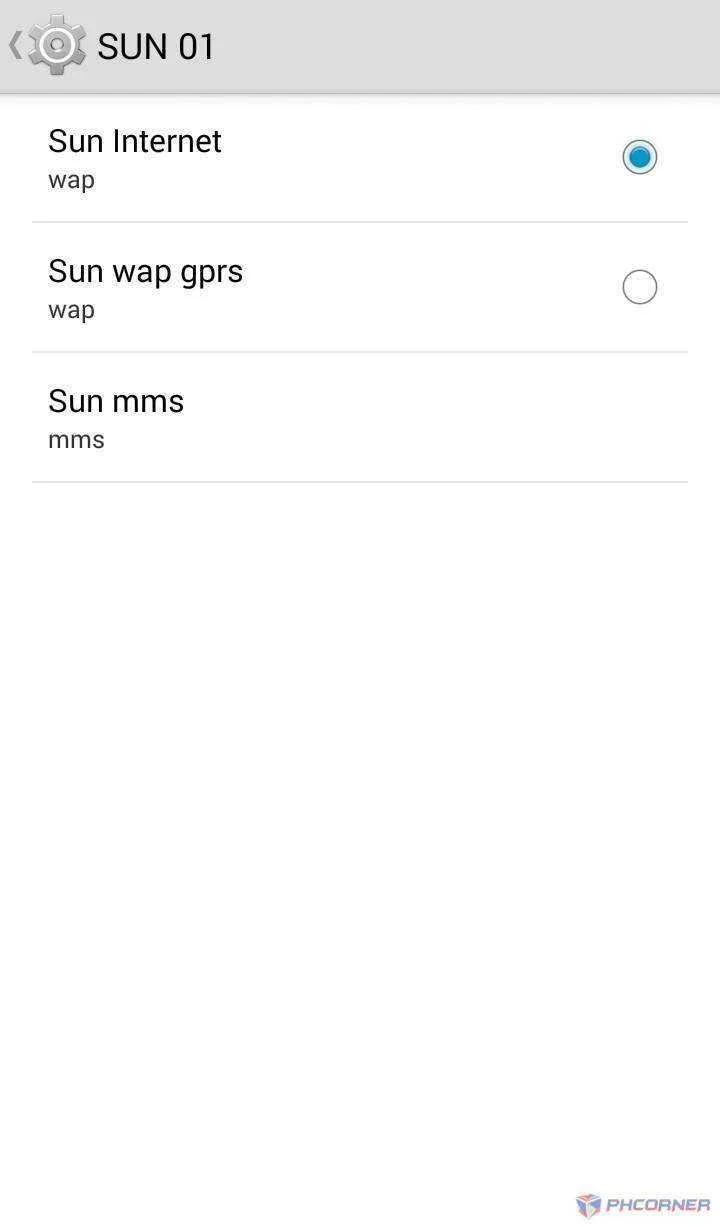Screen dimensions: 720x1227
Task: Select the Sun Internet radio button
Action: 639,157
